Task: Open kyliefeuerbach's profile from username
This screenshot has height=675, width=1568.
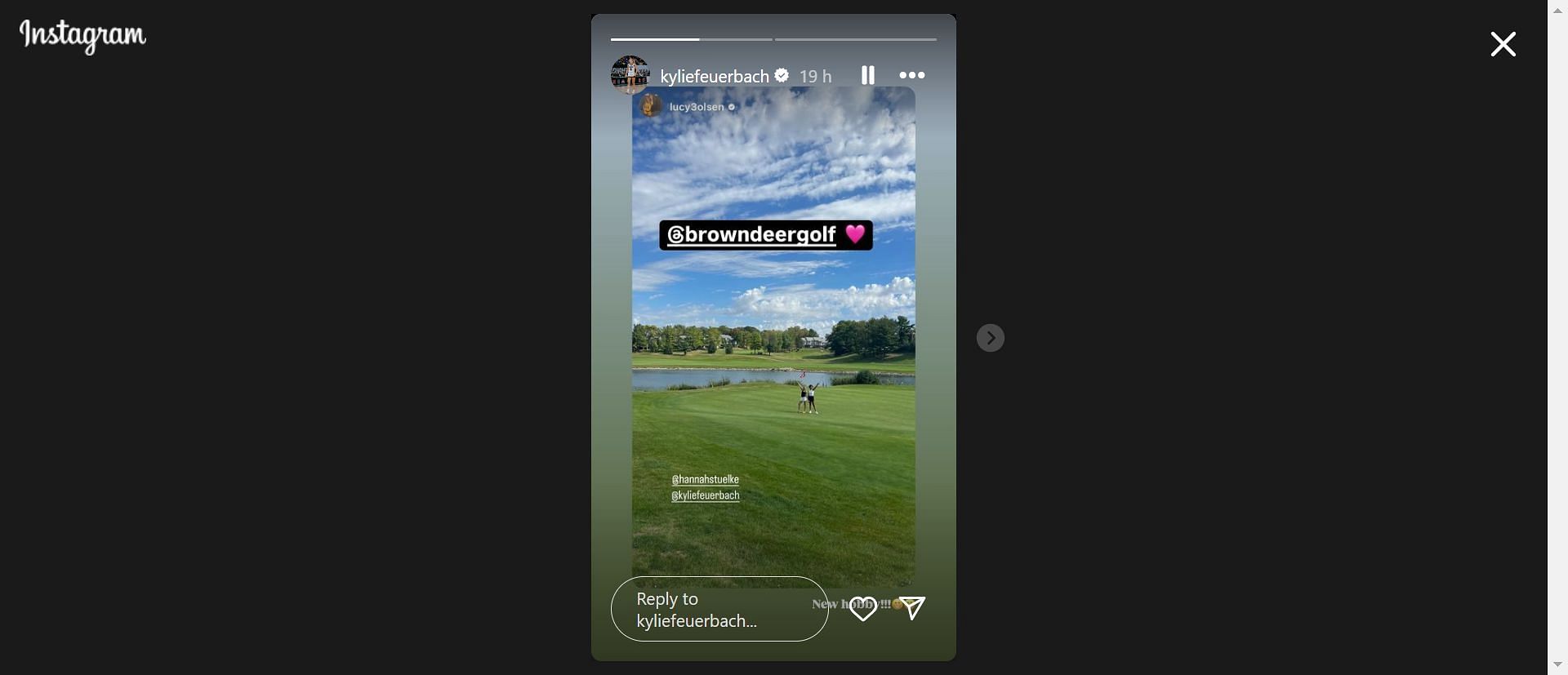Action: [714, 77]
